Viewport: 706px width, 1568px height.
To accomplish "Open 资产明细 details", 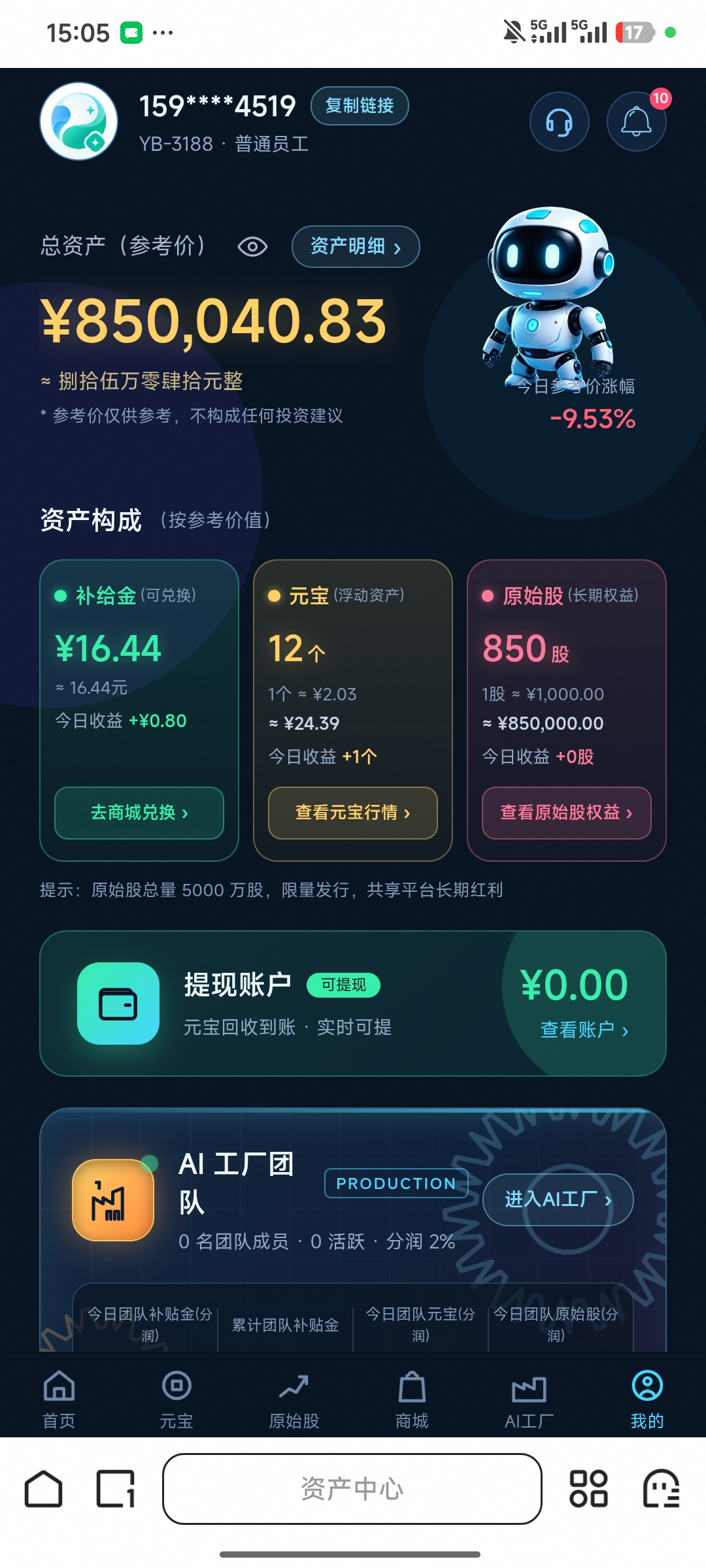I will [356, 247].
